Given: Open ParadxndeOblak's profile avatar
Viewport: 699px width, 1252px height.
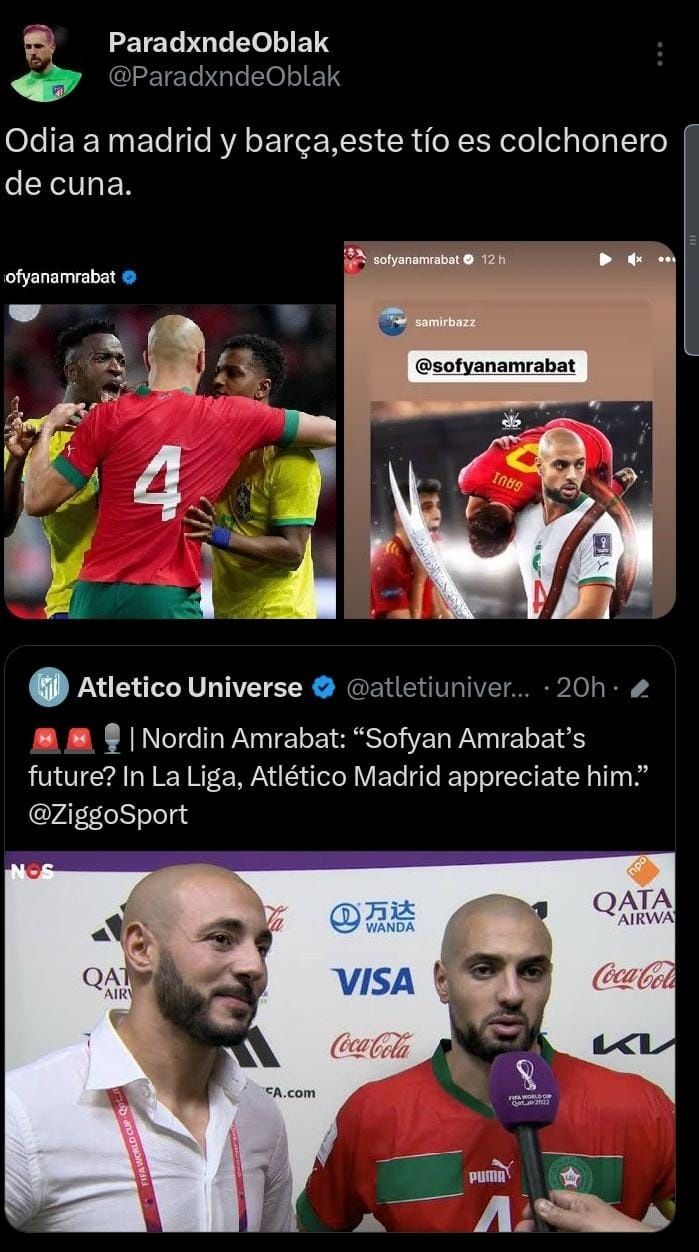Looking at the screenshot, I should click(x=45, y=61).
